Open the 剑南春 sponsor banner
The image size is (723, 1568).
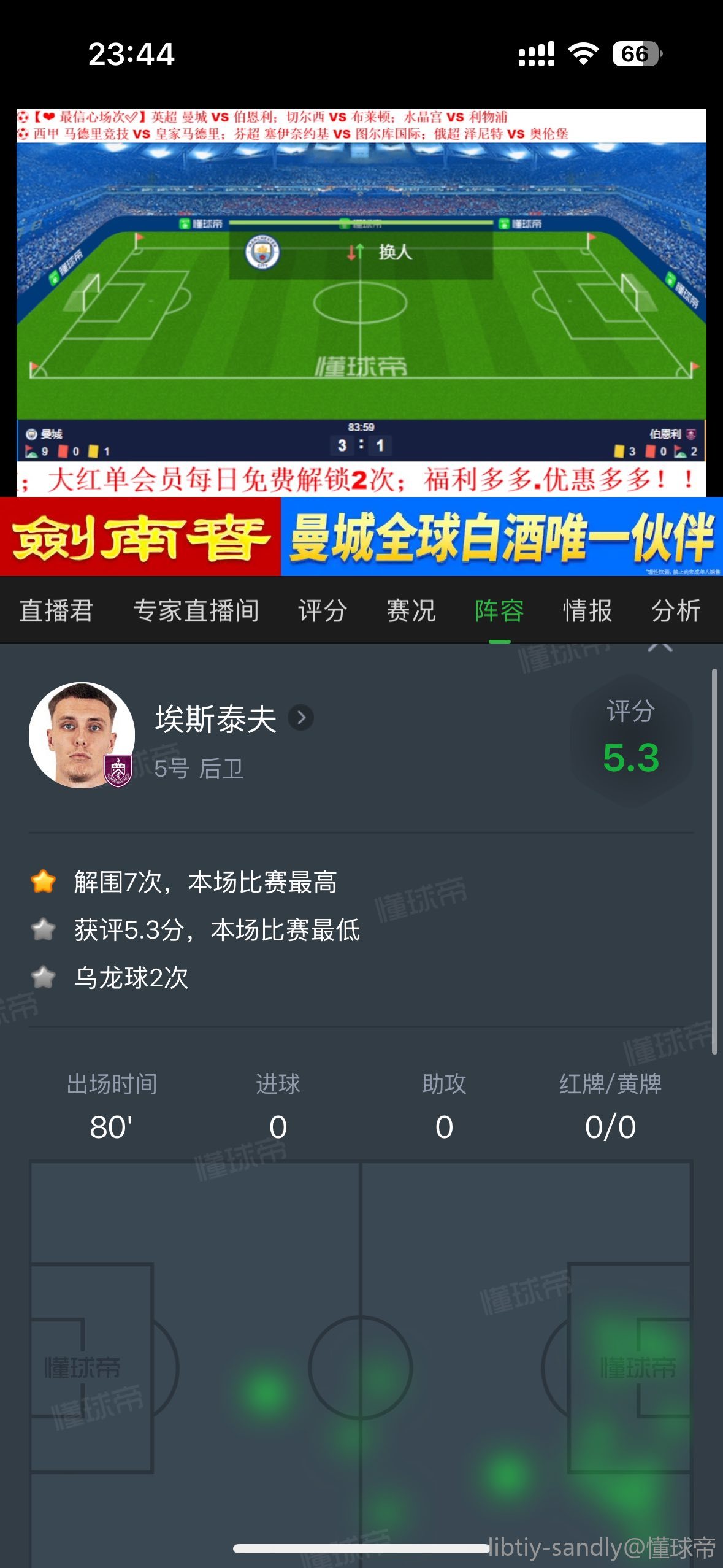point(361,537)
